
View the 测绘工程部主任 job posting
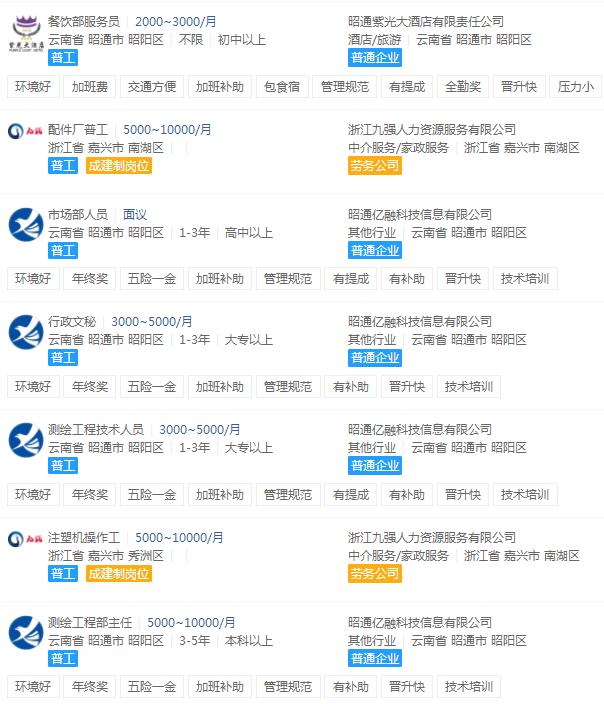coord(90,622)
